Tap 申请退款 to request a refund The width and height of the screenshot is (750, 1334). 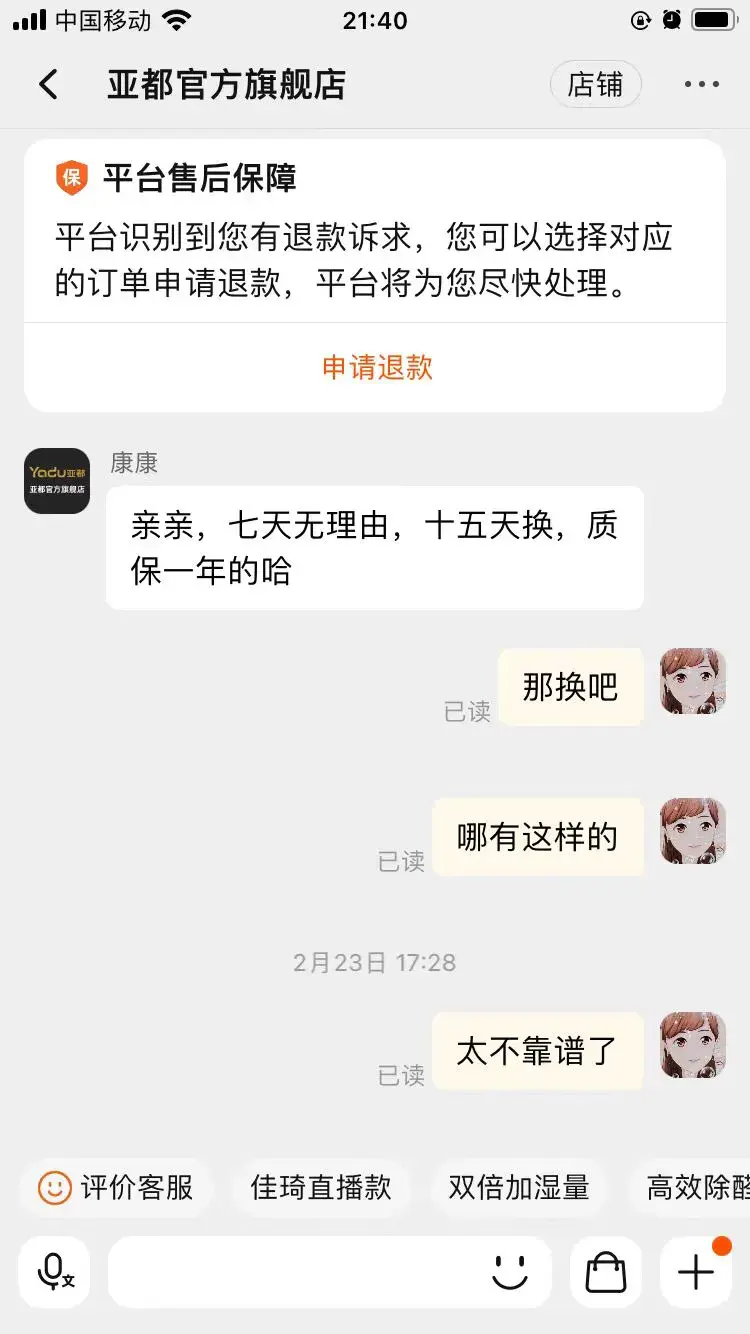coord(376,367)
